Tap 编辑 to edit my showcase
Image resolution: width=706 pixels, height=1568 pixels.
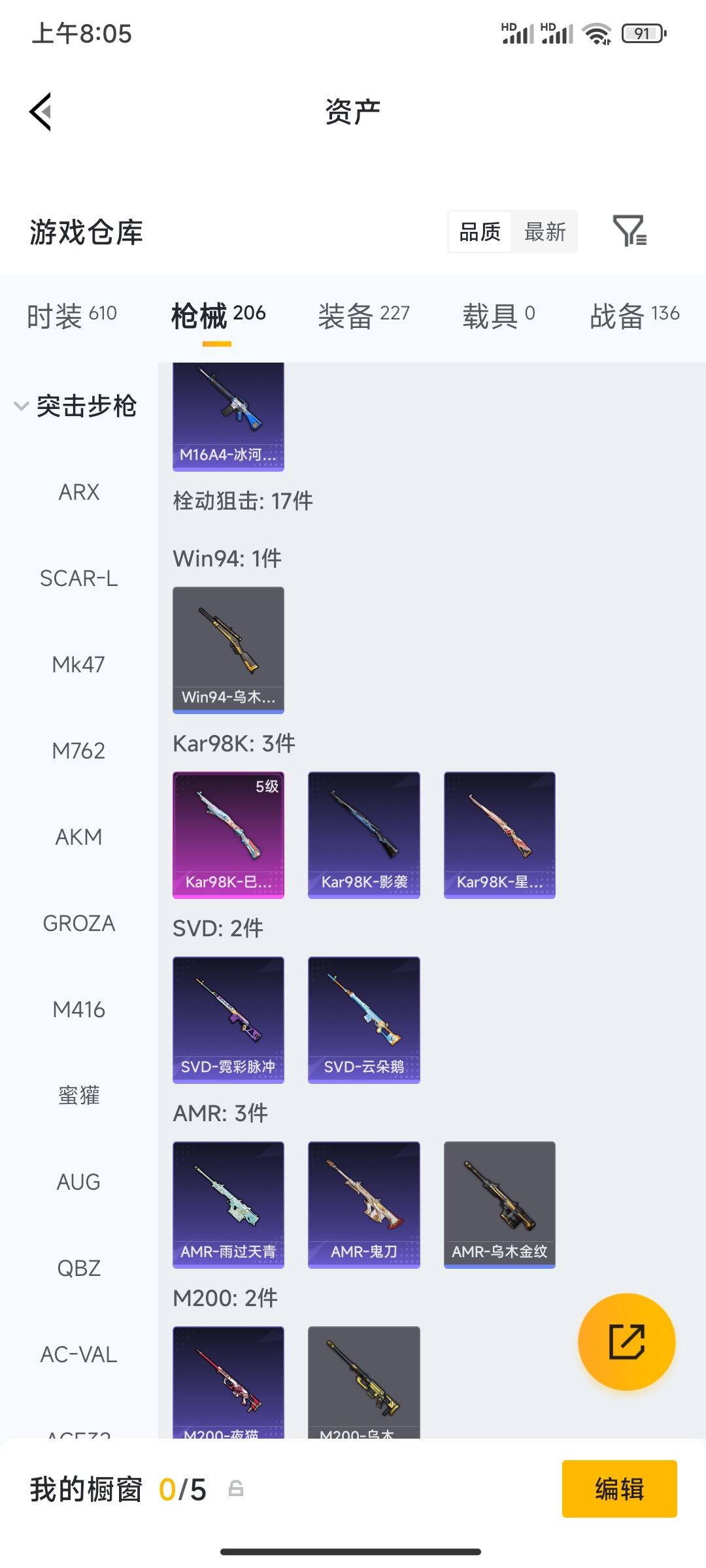pyautogui.click(x=620, y=1489)
